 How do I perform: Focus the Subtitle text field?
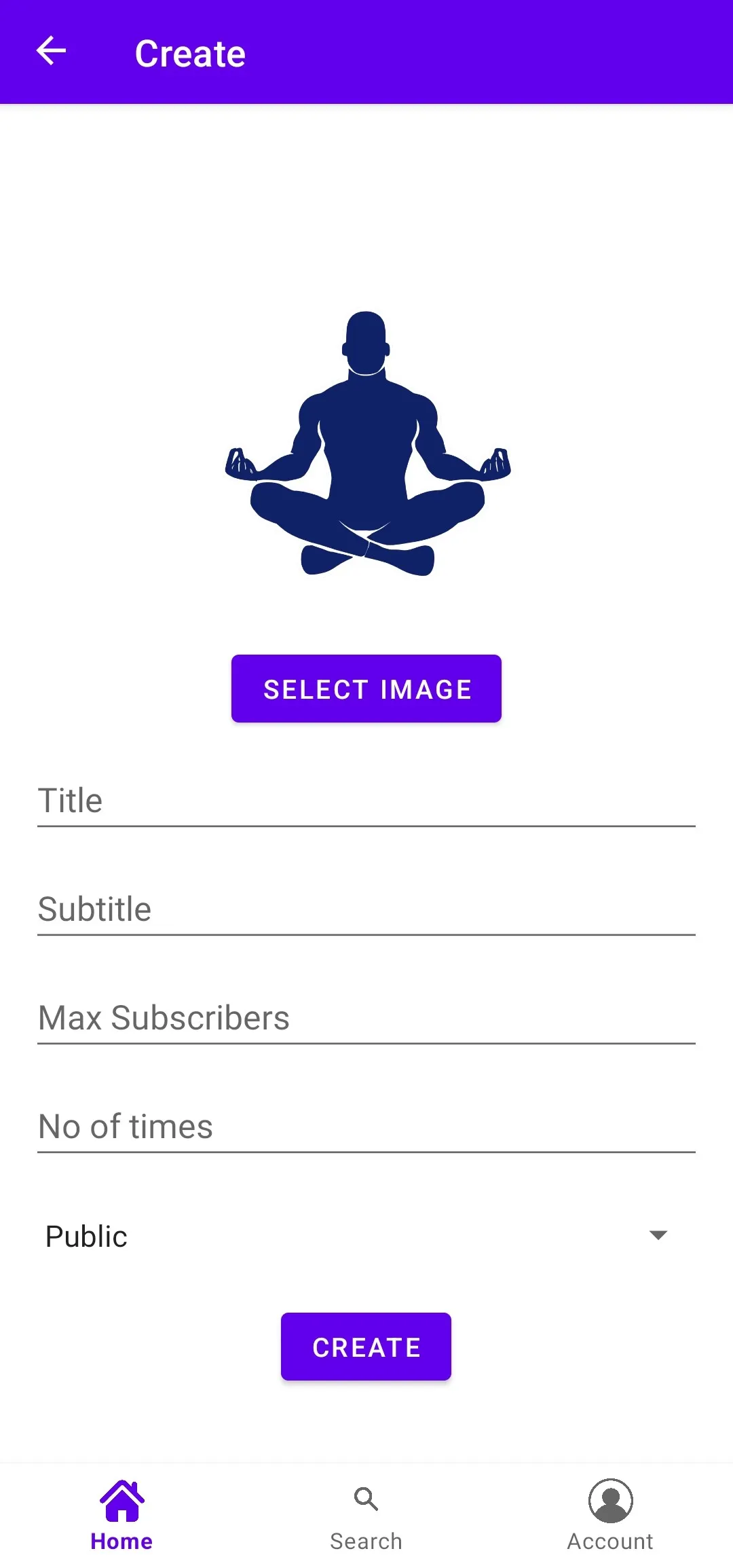pos(366,909)
